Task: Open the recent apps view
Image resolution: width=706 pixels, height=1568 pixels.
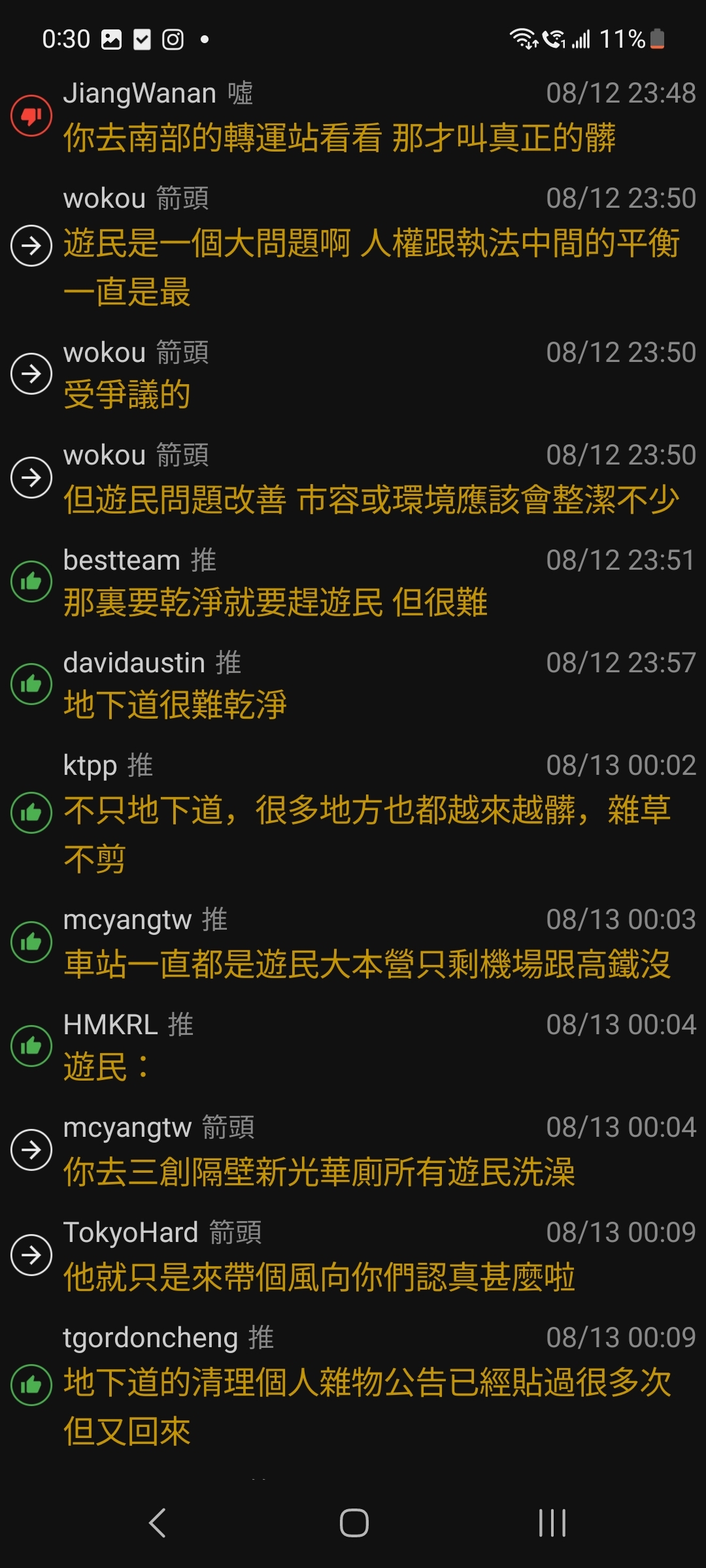Action: [x=552, y=1523]
